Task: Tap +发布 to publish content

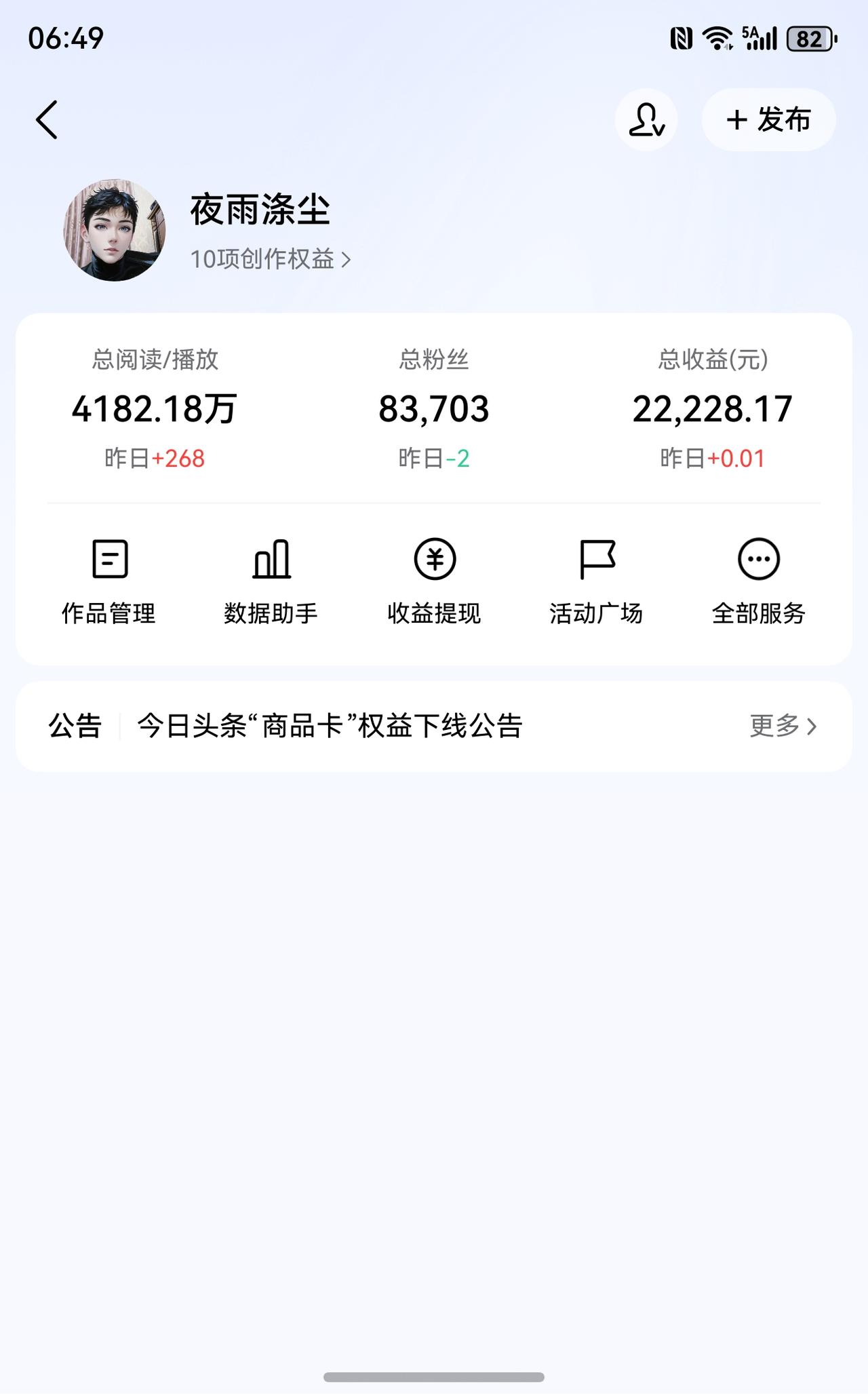Action: tap(768, 119)
